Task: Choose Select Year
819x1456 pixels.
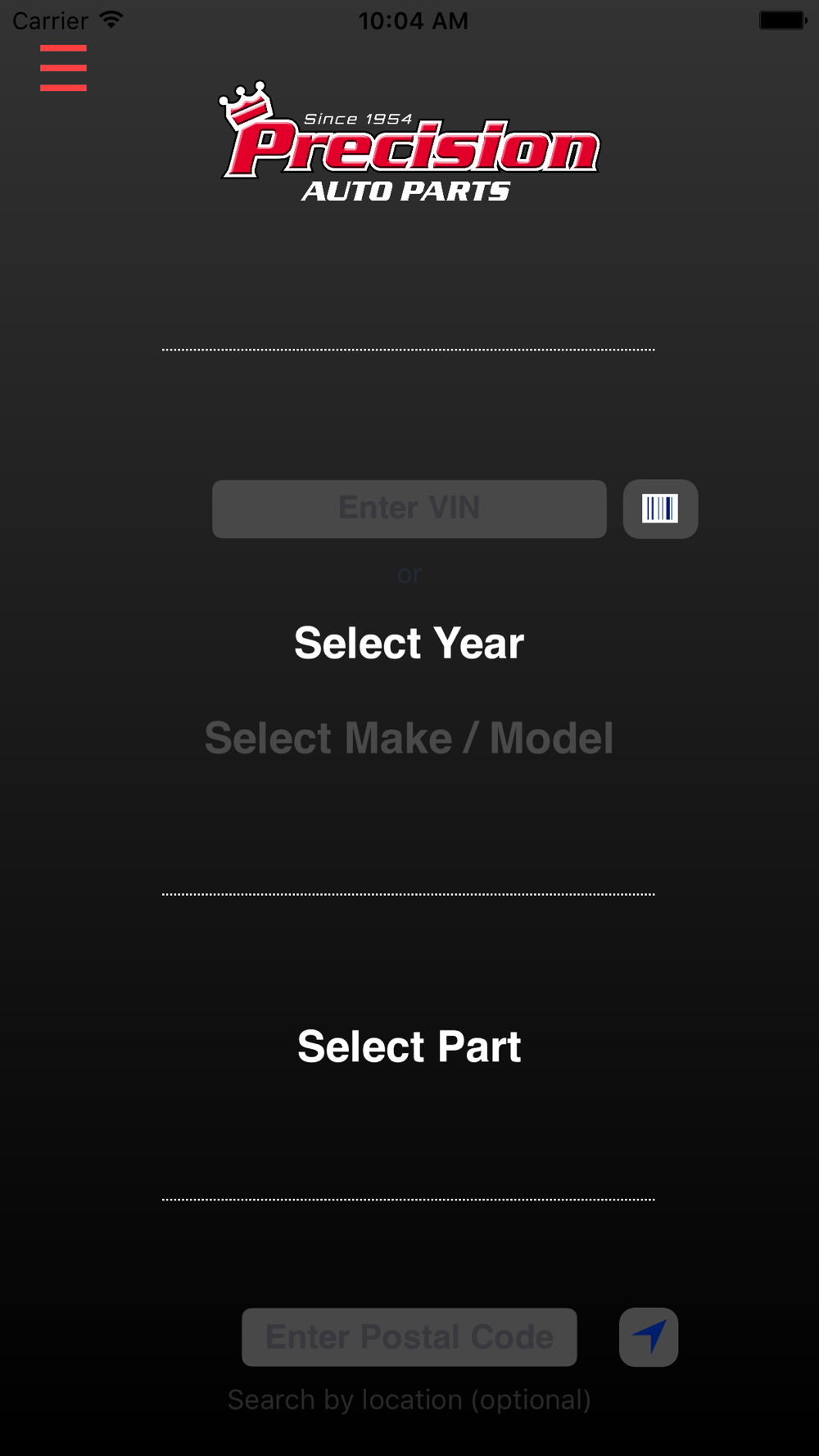Action: tap(409, 643)
